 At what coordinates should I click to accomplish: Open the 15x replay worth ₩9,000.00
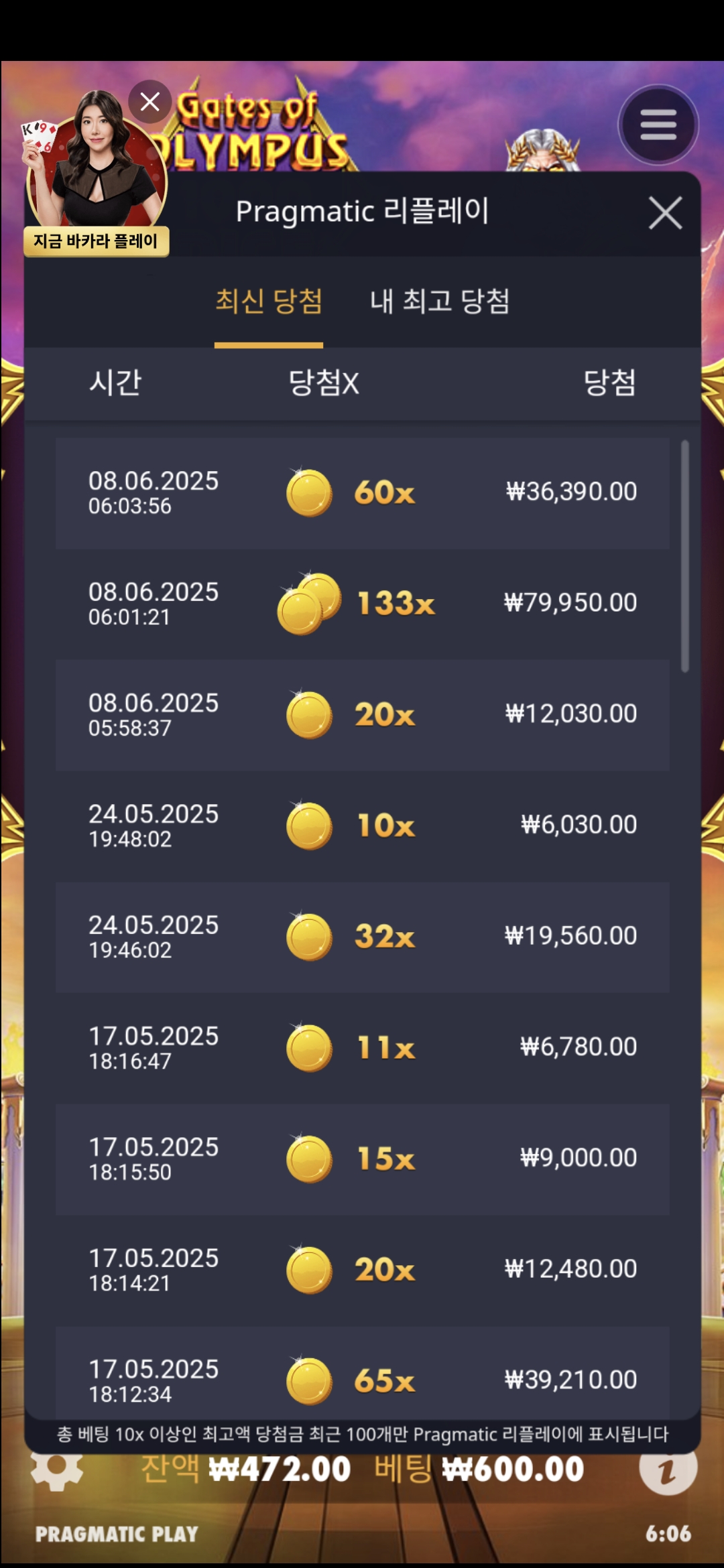point(362,1159)
